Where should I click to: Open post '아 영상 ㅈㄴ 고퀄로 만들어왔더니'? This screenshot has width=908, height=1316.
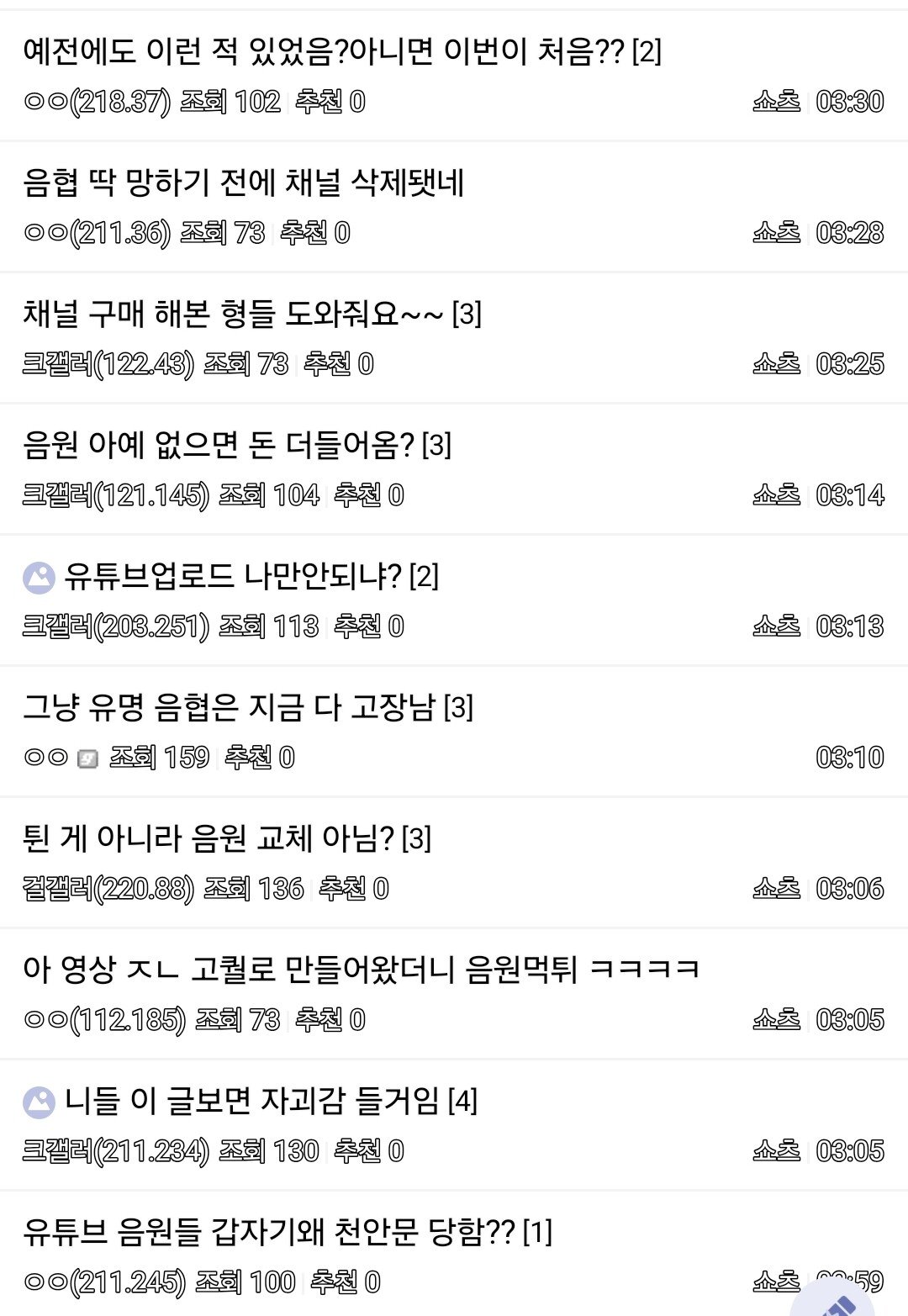pos(362,970)
